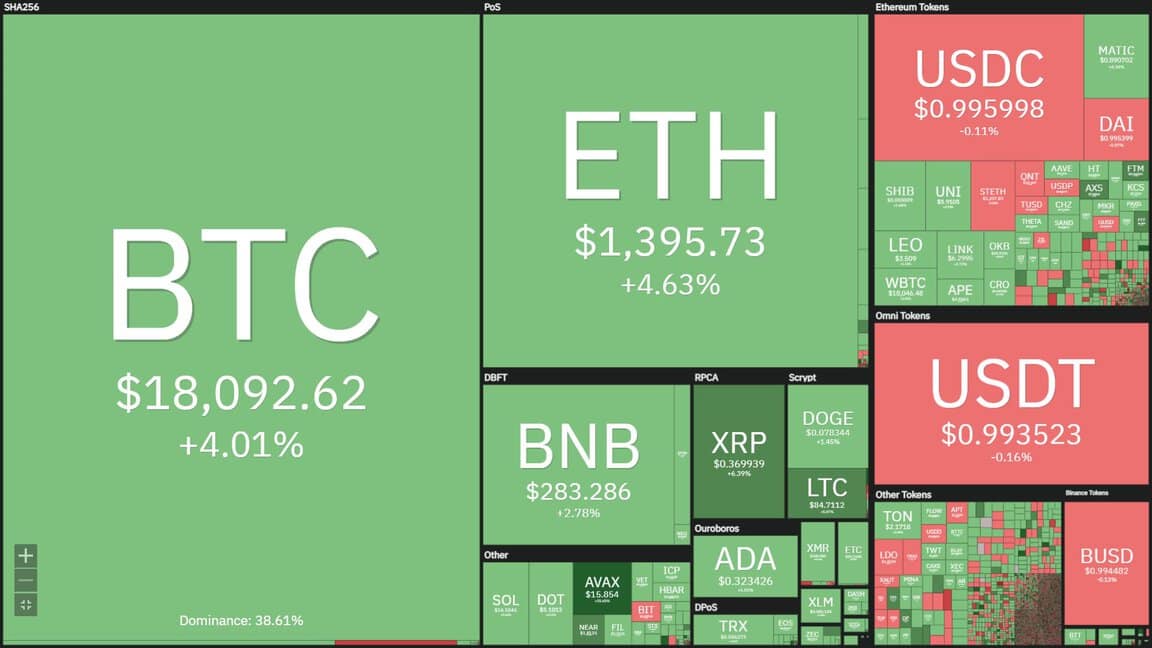Select the TRX block
Screen dimensions: 1152x648
[732, 629]
